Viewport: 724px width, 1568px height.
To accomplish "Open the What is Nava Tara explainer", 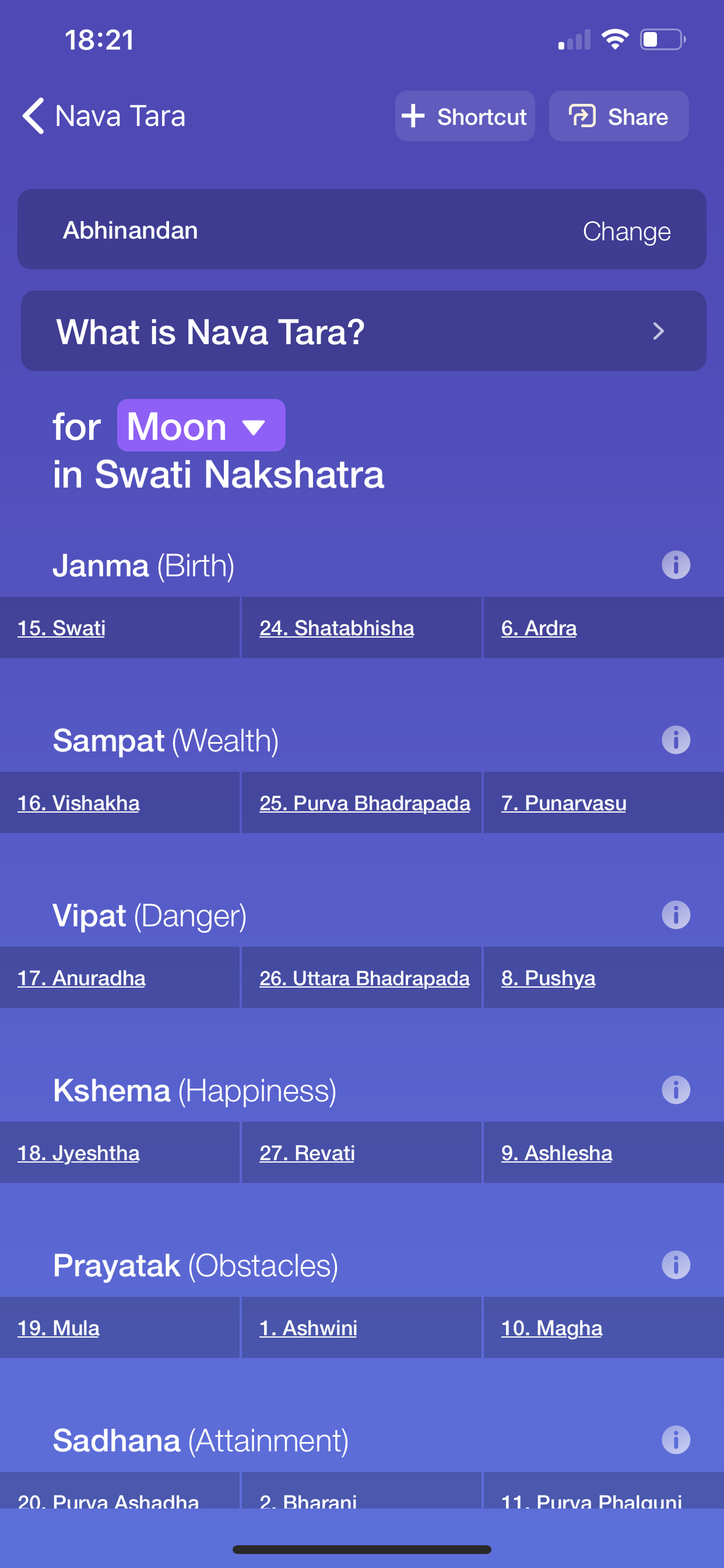I will click(363, 331).
